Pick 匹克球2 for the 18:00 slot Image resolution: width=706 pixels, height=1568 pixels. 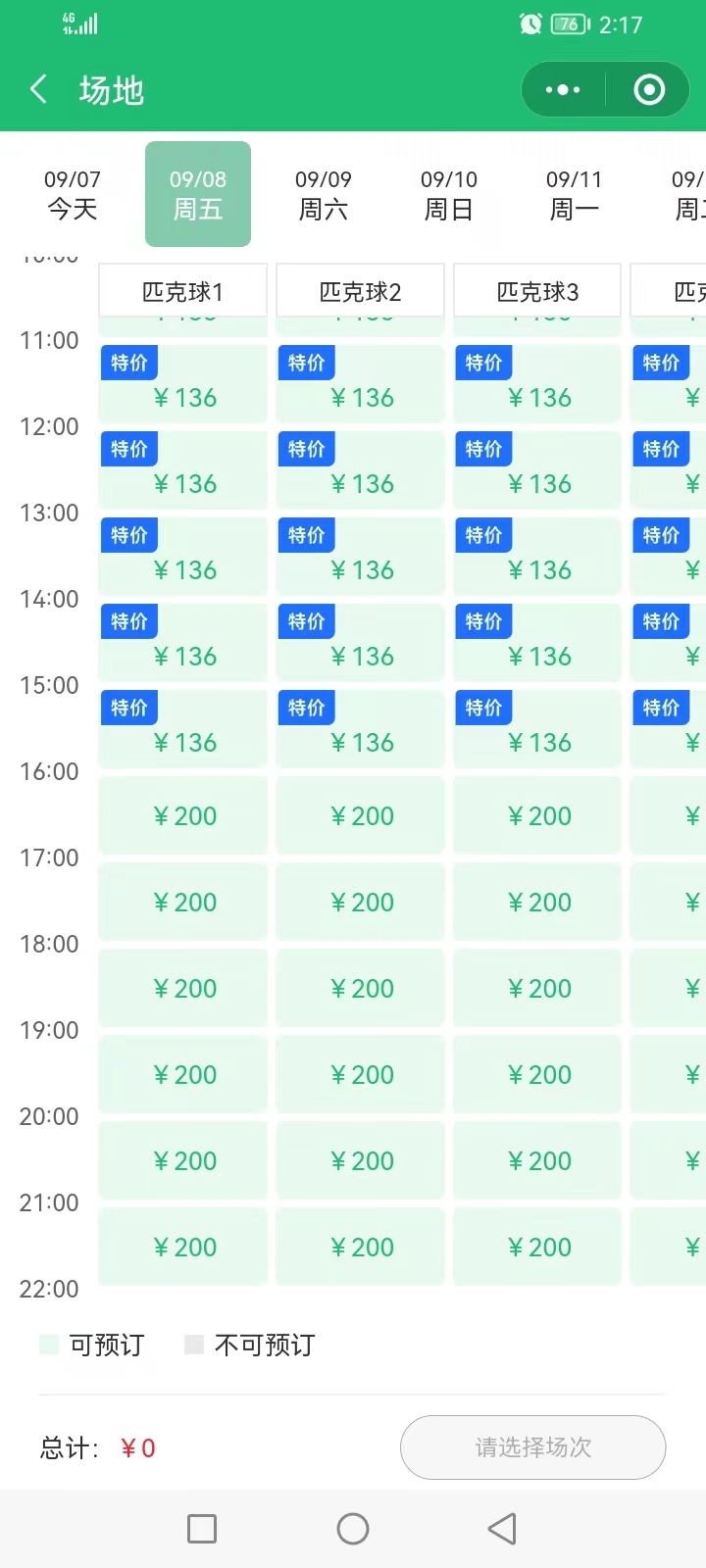pyautogui.click(x=361, y=988)
